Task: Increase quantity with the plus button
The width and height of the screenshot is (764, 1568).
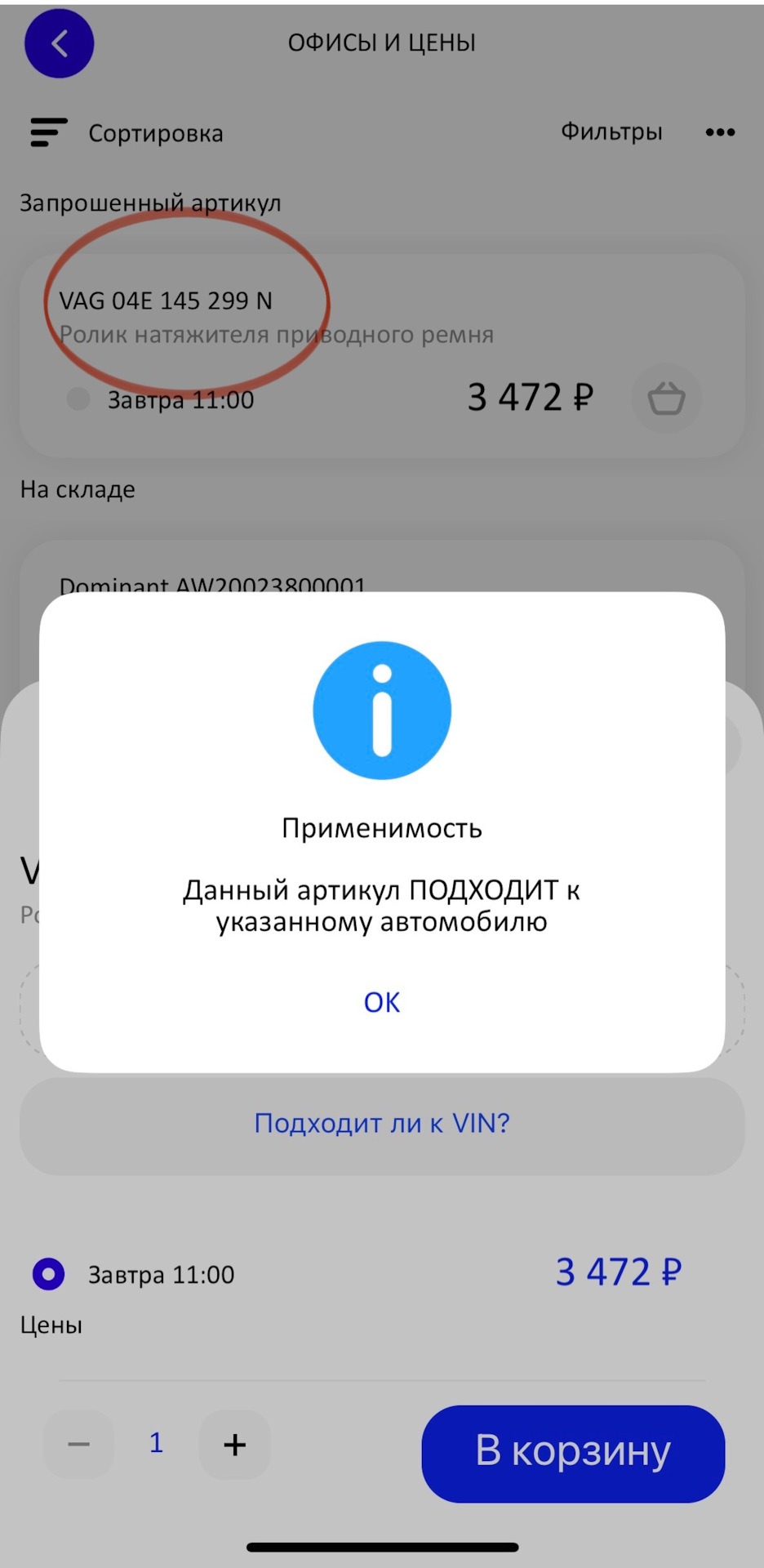Action: 235,1444
